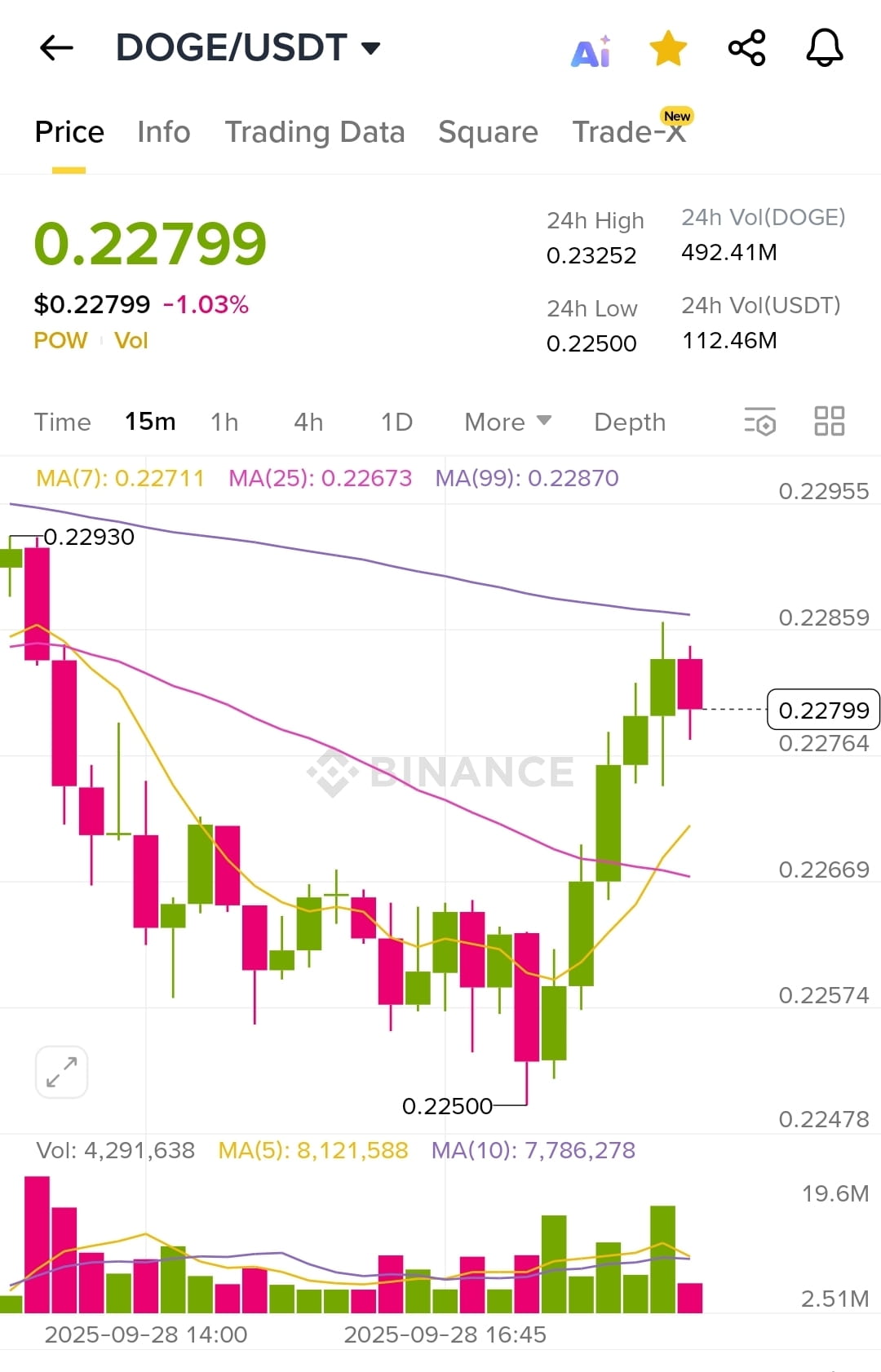Select the 1h chart interval
Viewport: 881px width, 1372px height.
(x=224, y=422)
